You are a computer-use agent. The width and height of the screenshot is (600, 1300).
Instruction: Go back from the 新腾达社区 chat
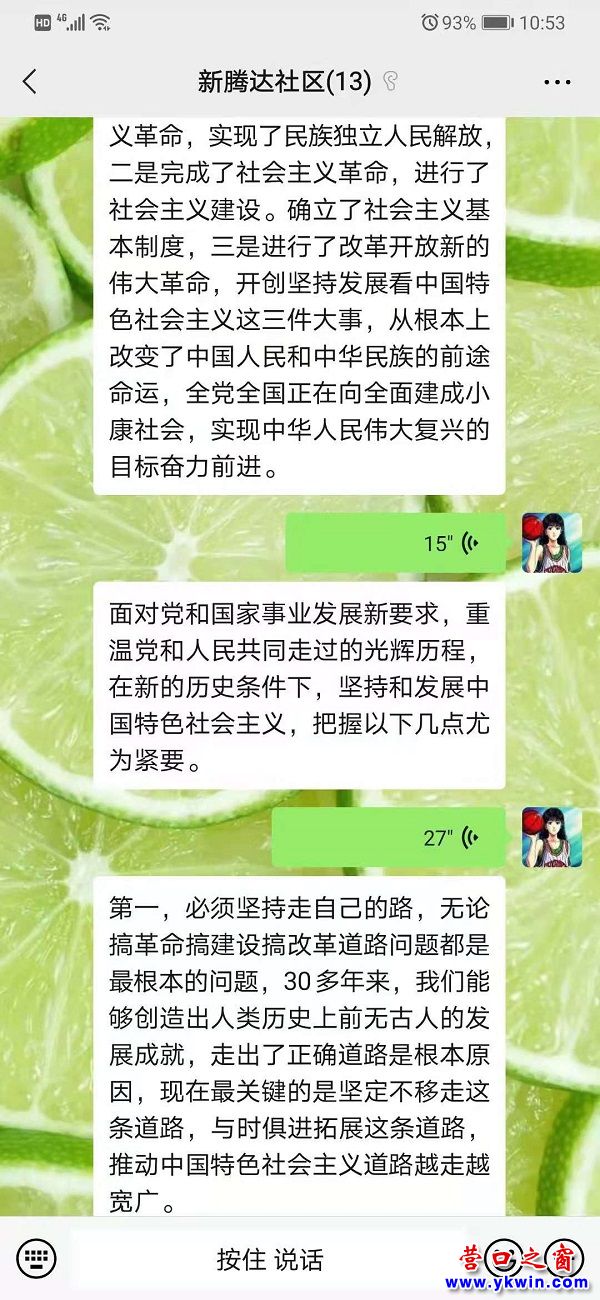point(30,82)
